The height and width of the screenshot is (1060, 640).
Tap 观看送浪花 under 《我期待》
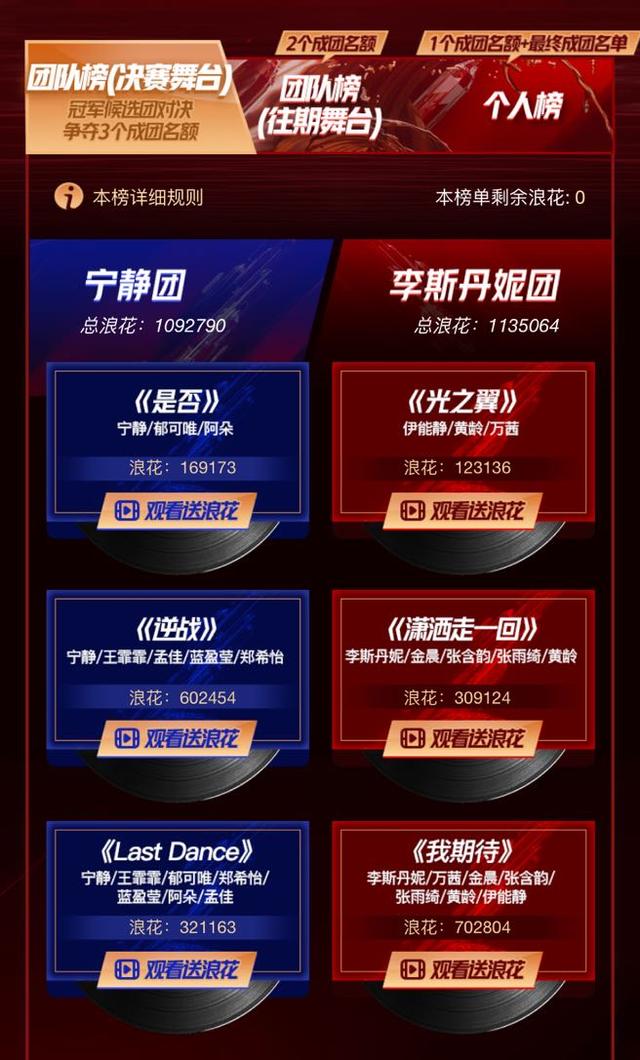tap(463, 969)
